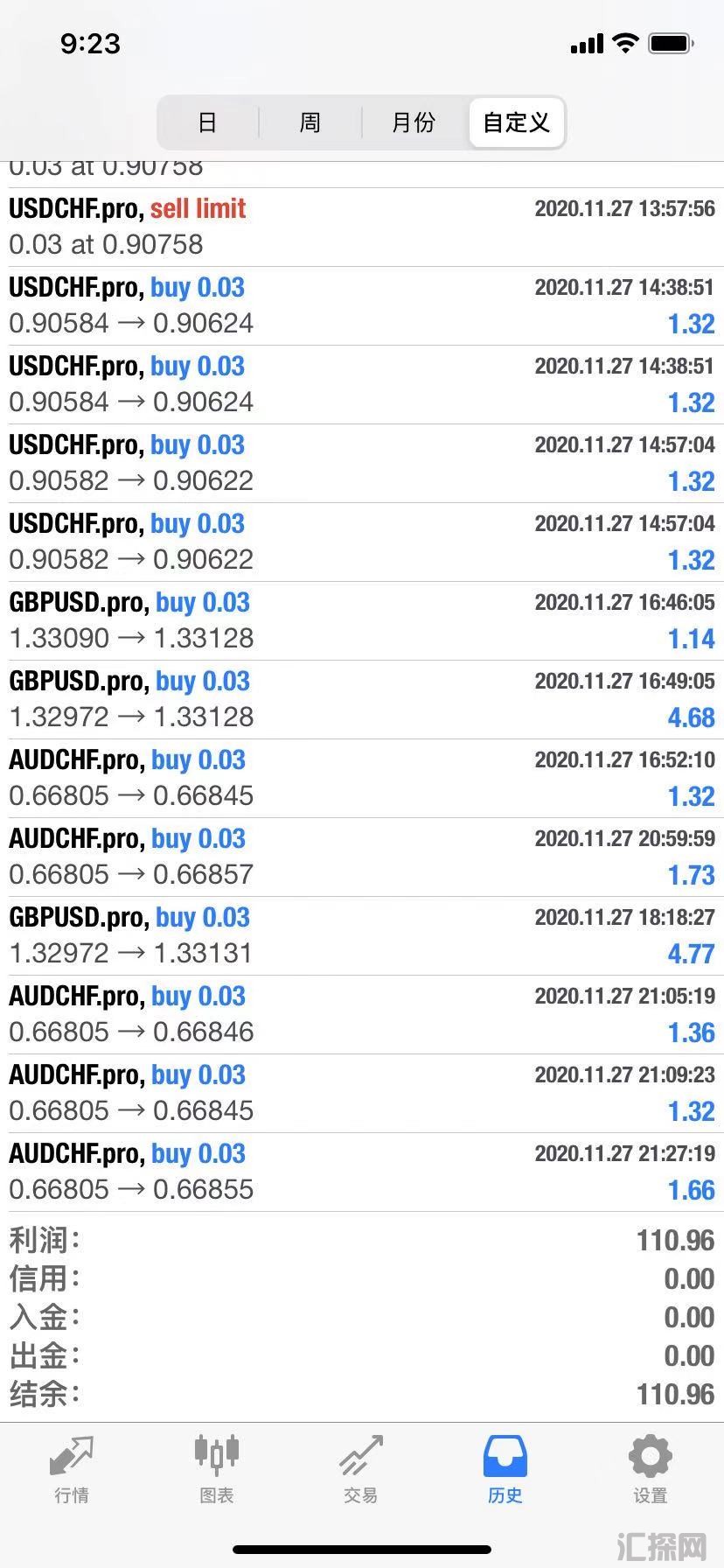This screenshot has height=1568, width=724.
Task: Open GBPUSD.pro trade with 4.77 profit
Action: [x=362, y=935]
